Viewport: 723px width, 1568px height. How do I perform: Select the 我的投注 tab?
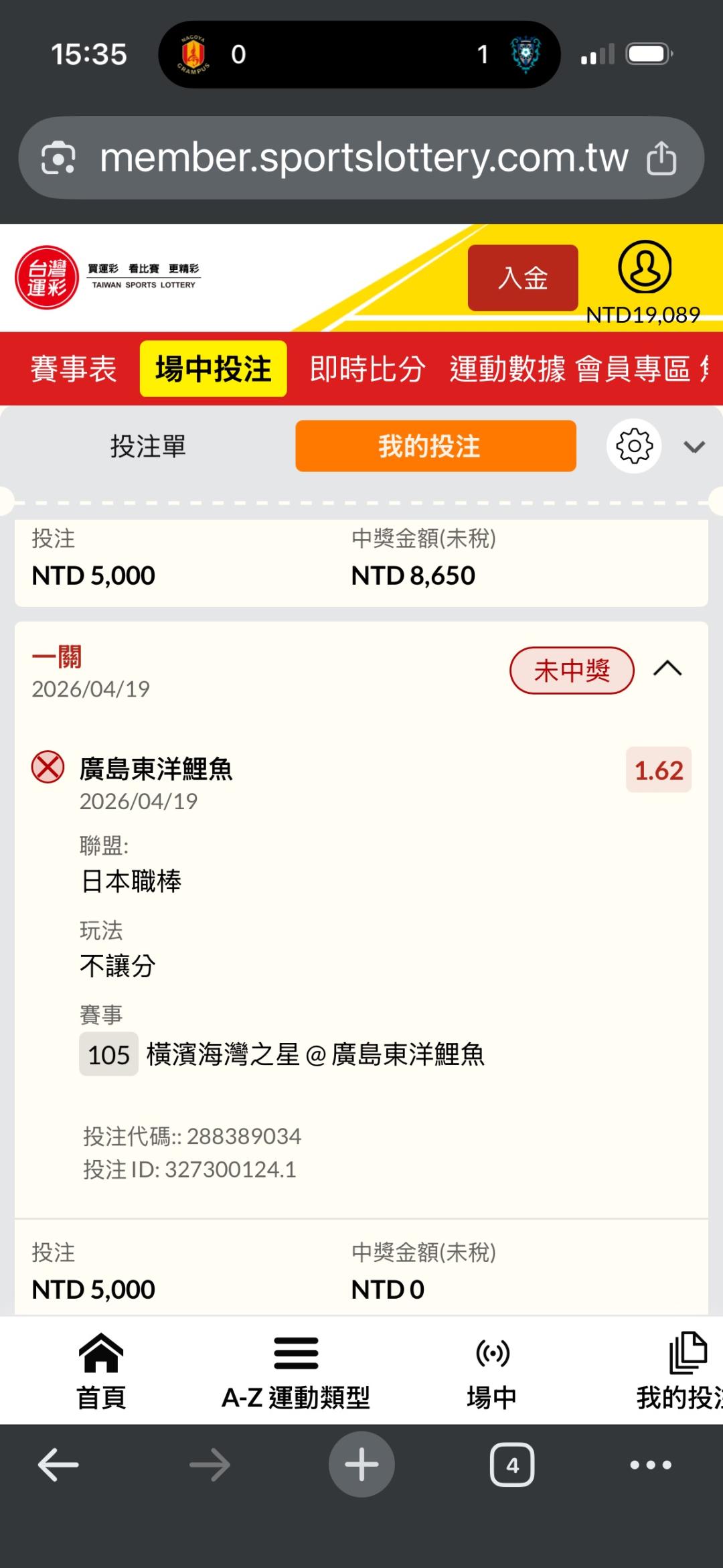(436, 446)
